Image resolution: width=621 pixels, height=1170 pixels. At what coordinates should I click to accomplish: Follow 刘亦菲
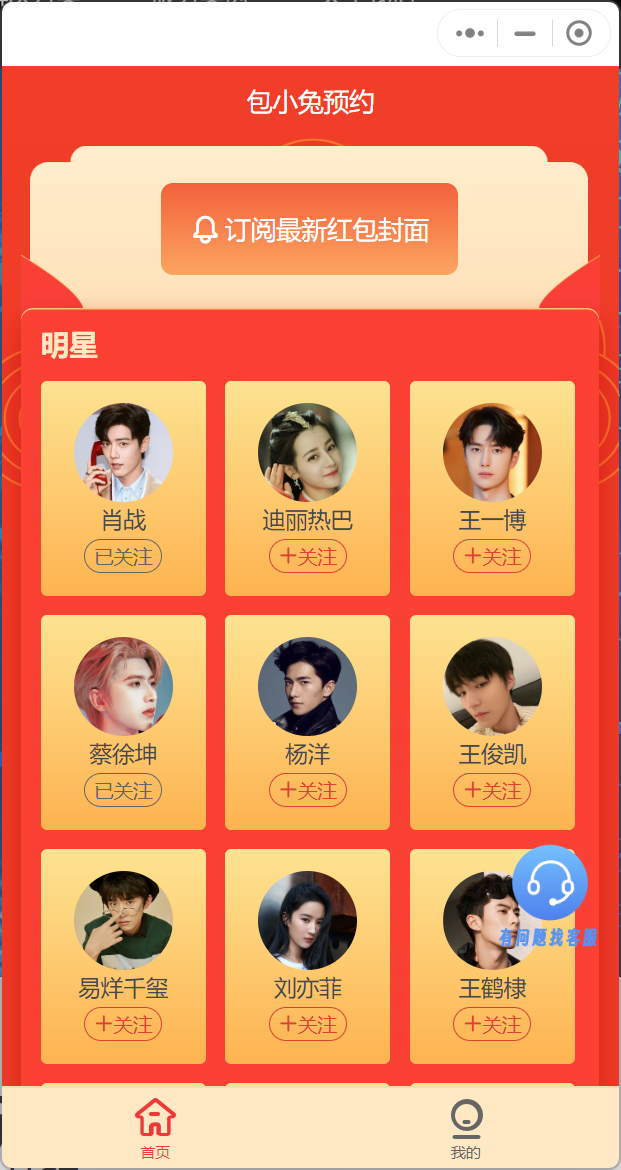308,1025
